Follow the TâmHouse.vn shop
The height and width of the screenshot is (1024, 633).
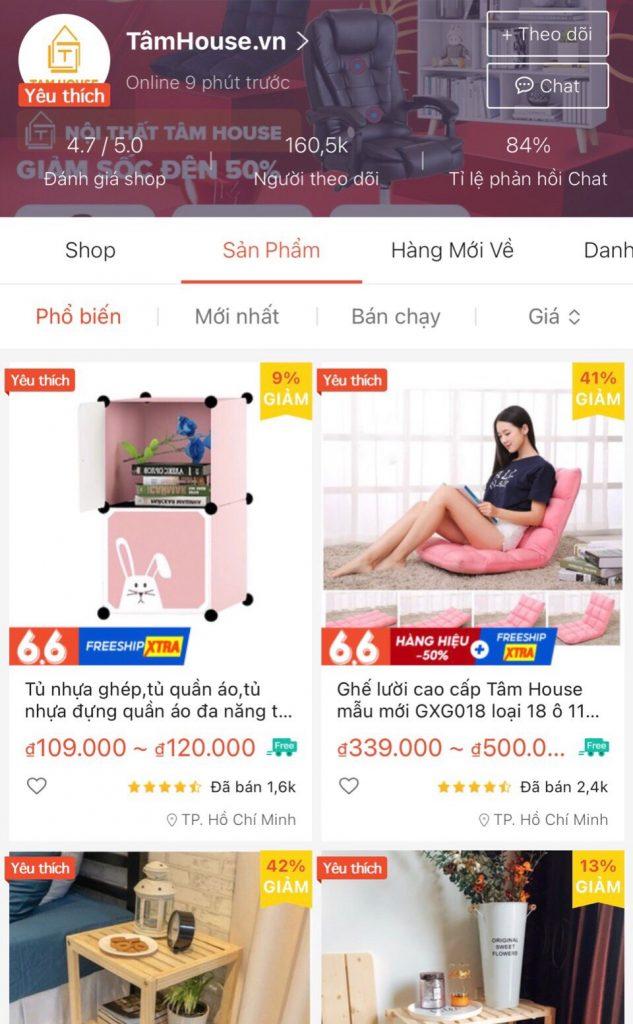pyautogui.click(x=547, y=34)
